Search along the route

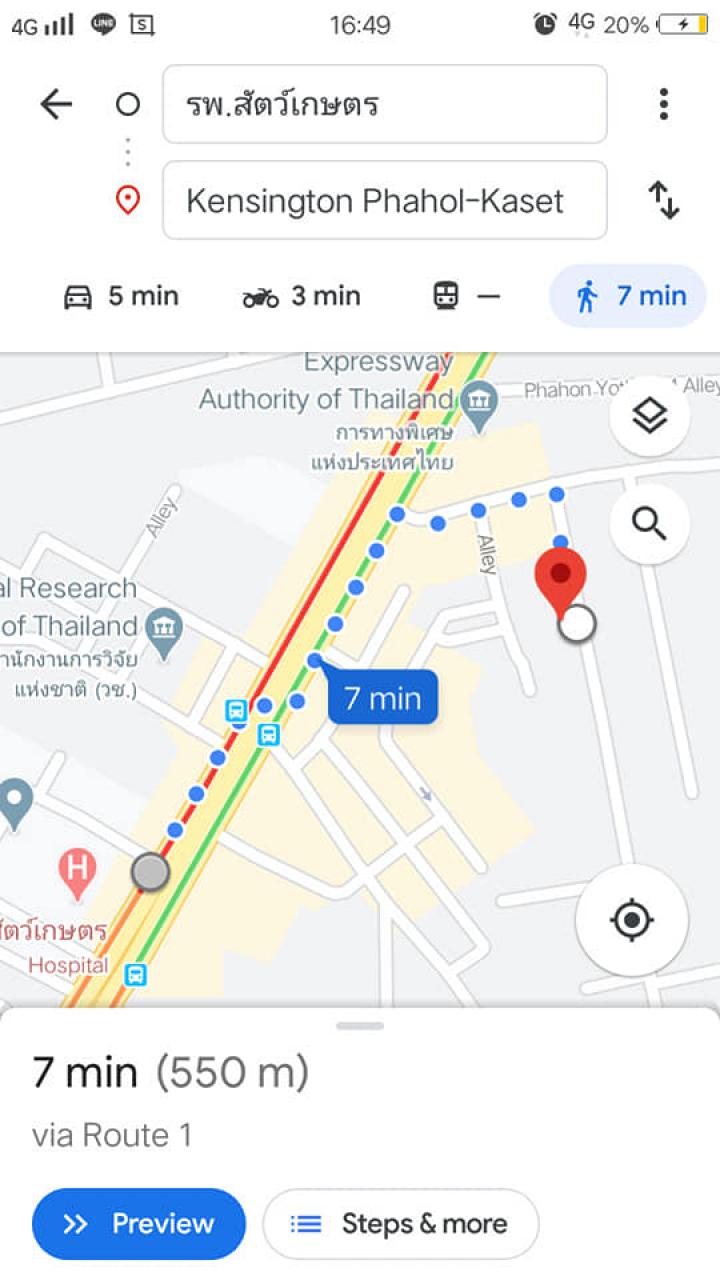[650, 523]
